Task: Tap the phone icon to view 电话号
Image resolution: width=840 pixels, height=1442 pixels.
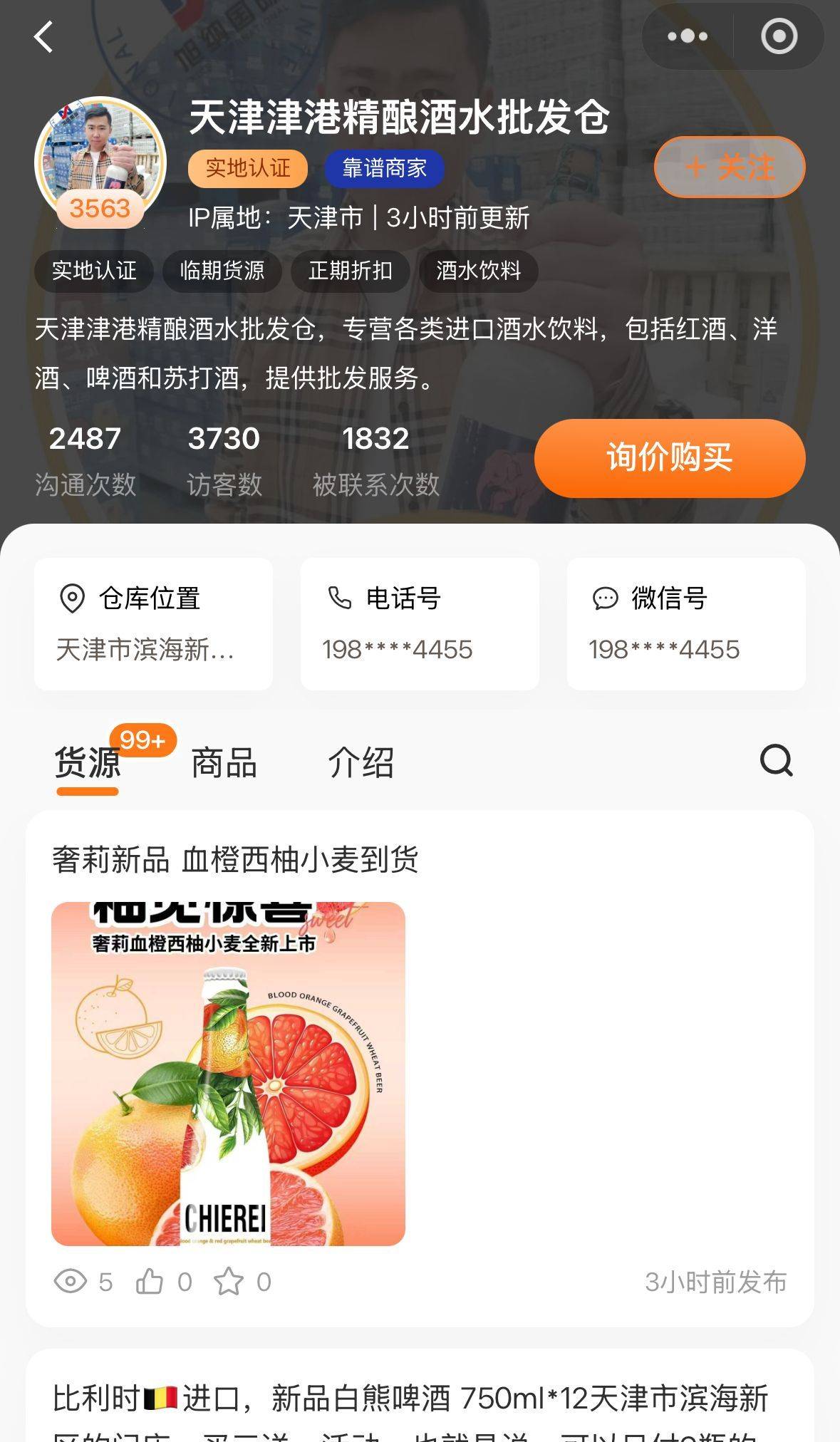Action: 340,599
